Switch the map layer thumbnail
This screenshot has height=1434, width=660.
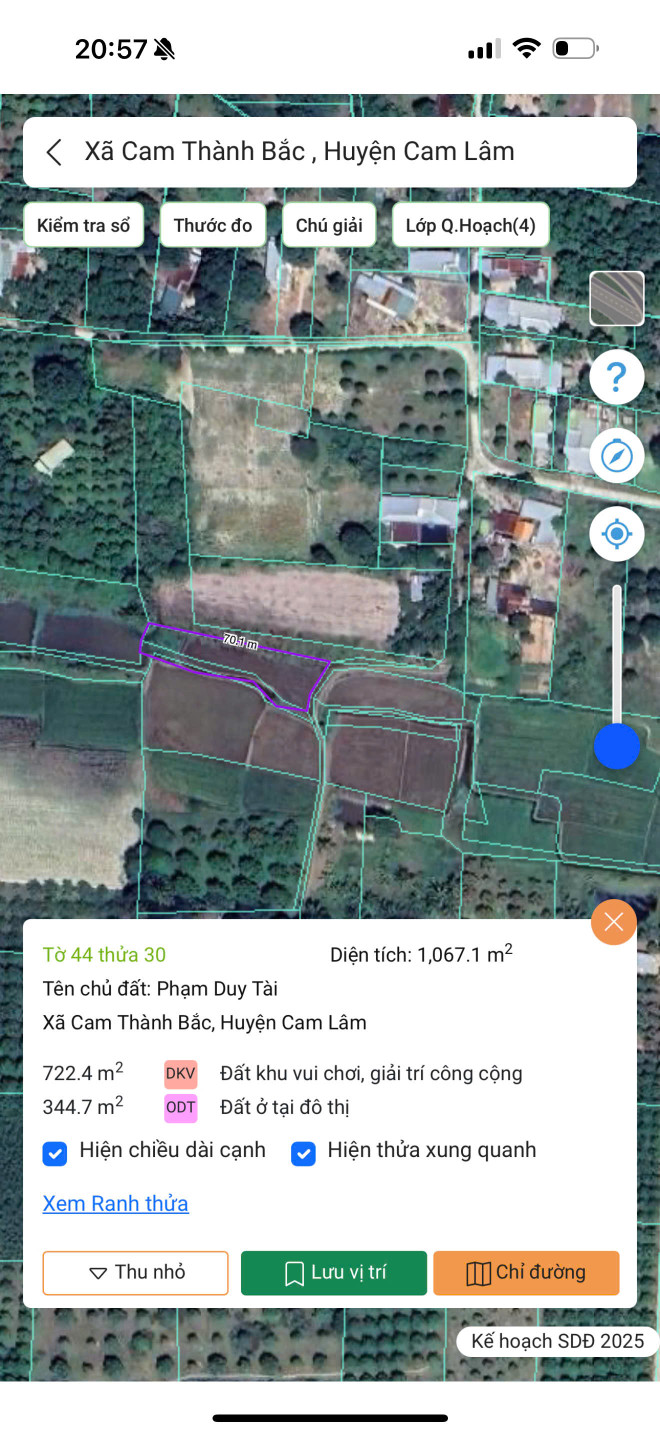pos(616,298)
